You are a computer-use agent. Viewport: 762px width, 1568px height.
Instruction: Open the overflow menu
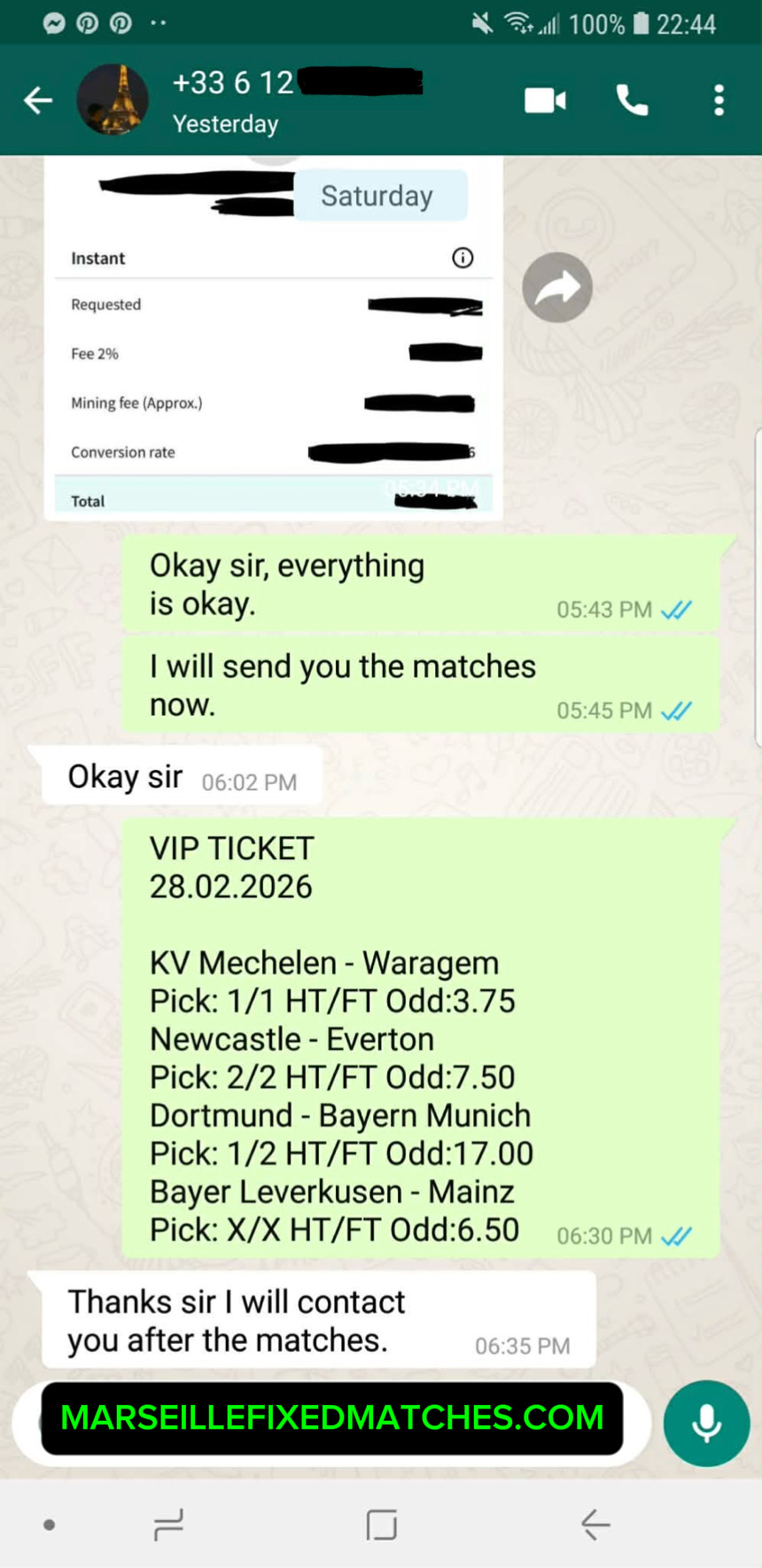click(719, 100)
